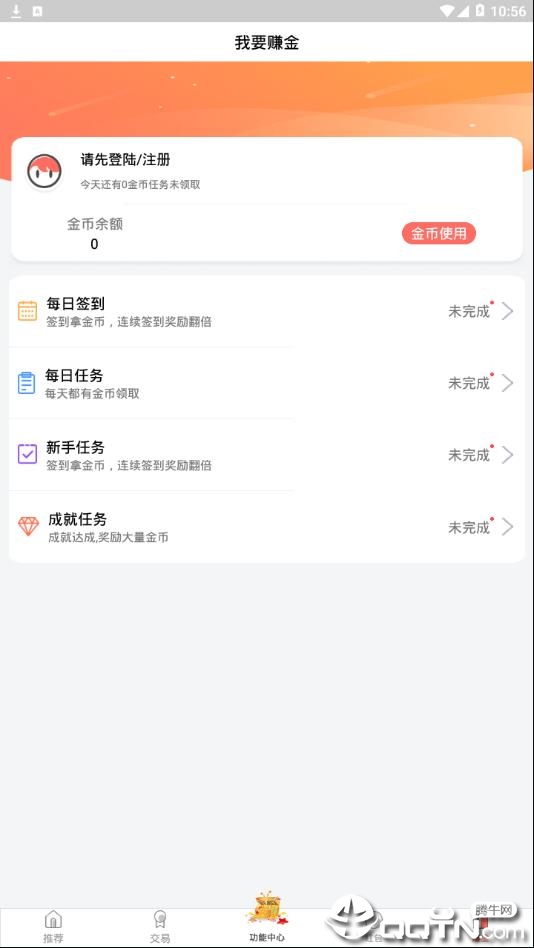This screenshot has height=948, width=534.
Task: Open the 每日任务 row
Action: pyautogui.click(x=267, y=383)
